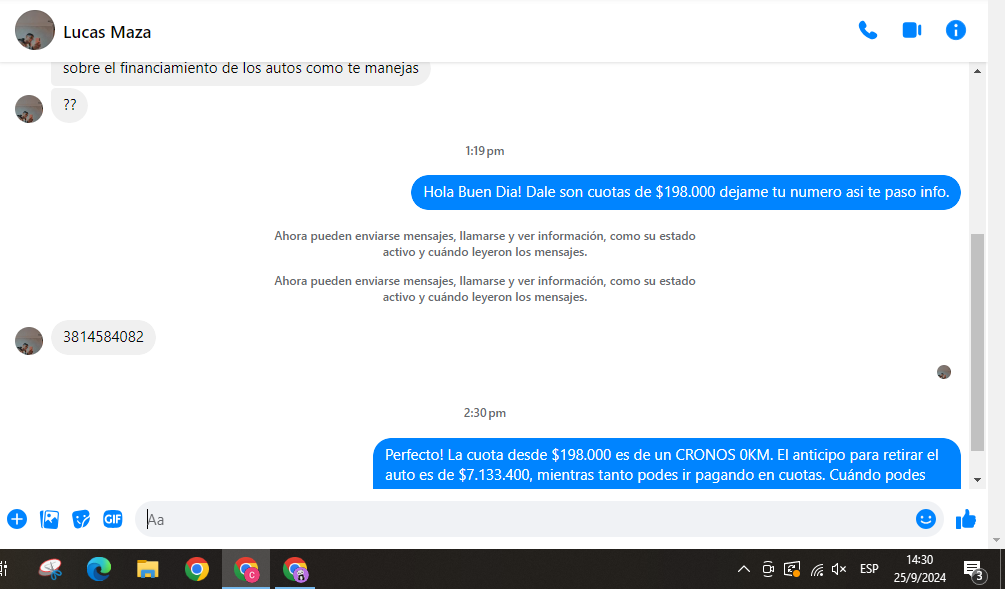
Task: Open the GIF picker
Action: click(x=113, y=519)
